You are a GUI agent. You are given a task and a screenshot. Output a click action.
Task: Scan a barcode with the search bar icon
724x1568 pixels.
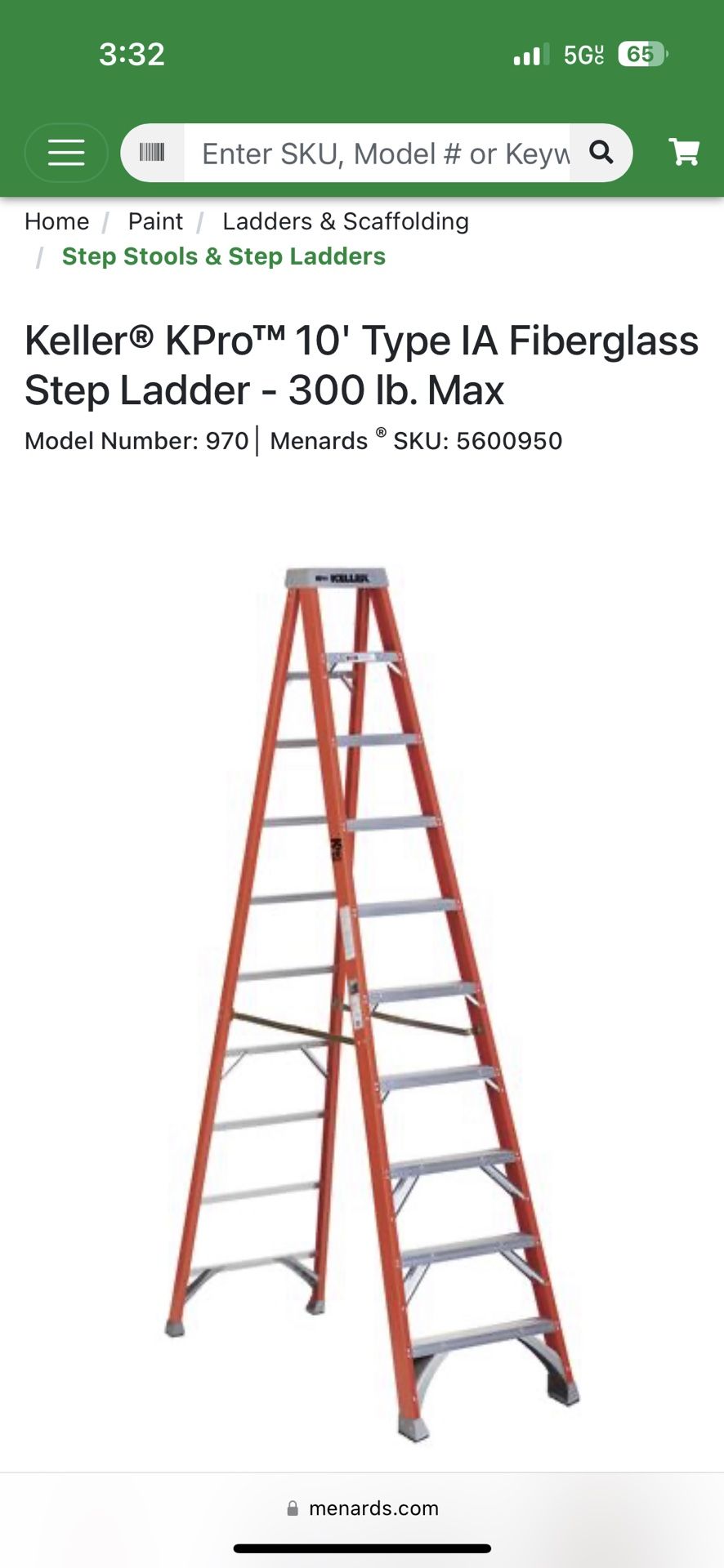click(153, 153)
